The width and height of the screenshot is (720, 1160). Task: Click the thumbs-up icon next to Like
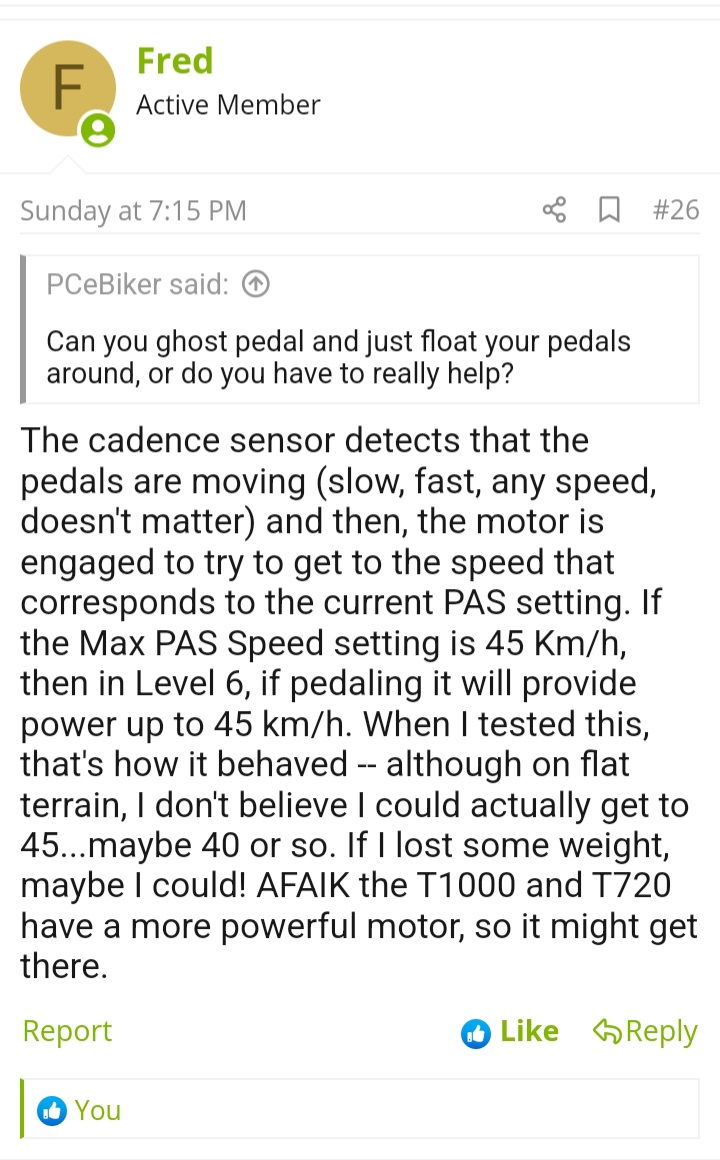tap(474, 1032)
